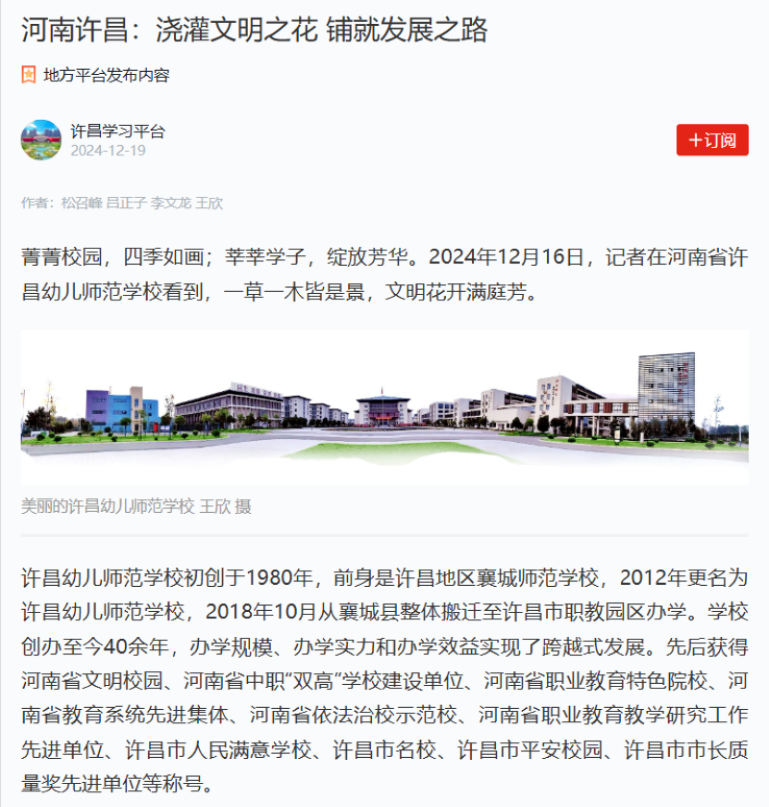The height and width of the screenshot is (807, 769).
Task: Subscribe with the 订阅 button
Action: 712,140
